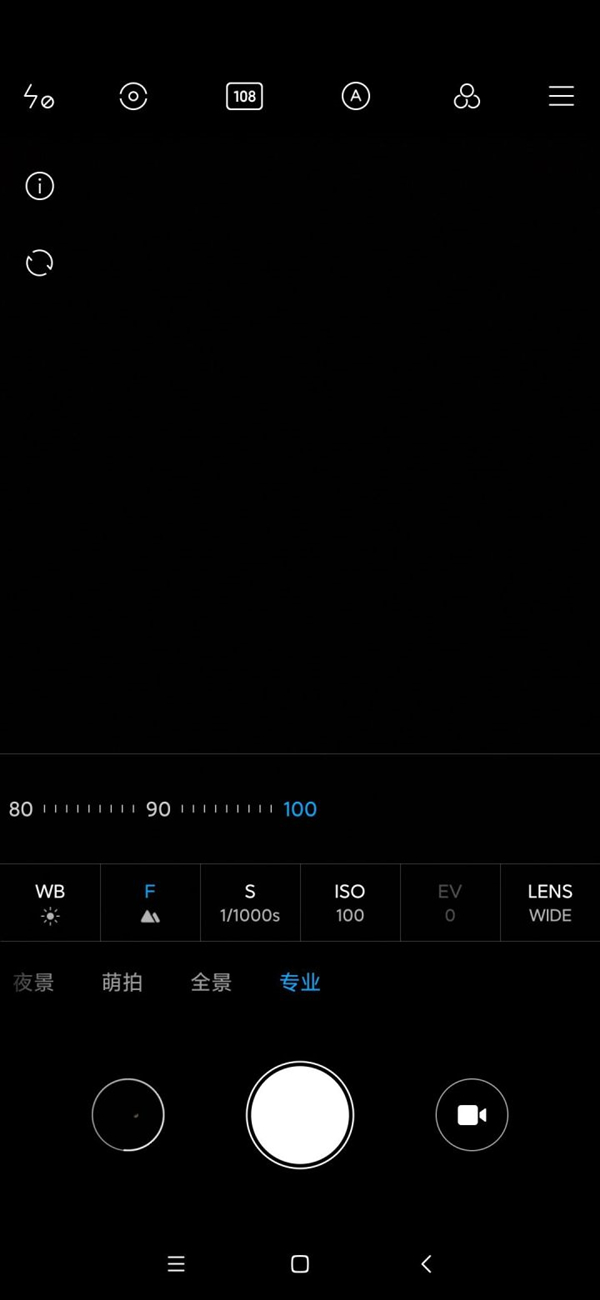Toggle the 108MP resolution mode

pos(244,96)
